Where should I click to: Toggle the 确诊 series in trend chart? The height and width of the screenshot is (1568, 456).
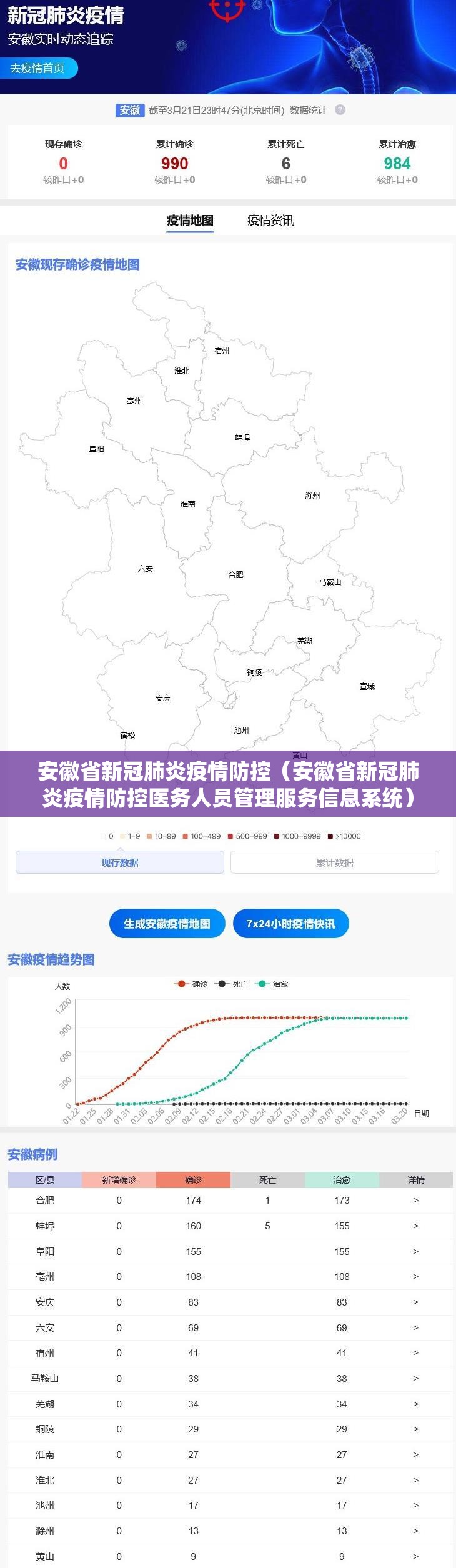[x=191, y=984]
